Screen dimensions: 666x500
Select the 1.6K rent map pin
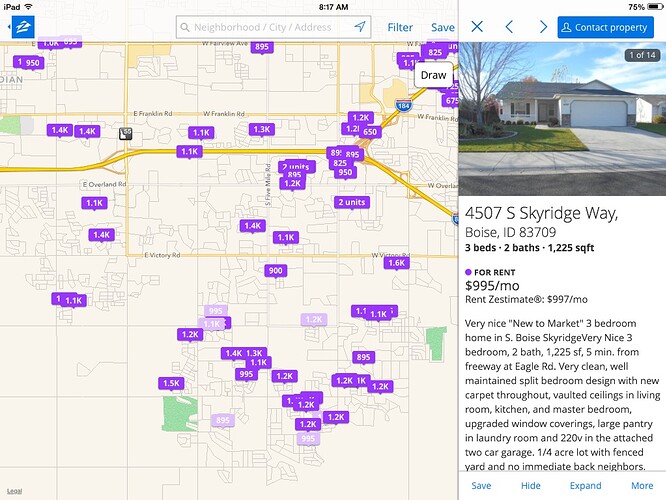[395, 262]
